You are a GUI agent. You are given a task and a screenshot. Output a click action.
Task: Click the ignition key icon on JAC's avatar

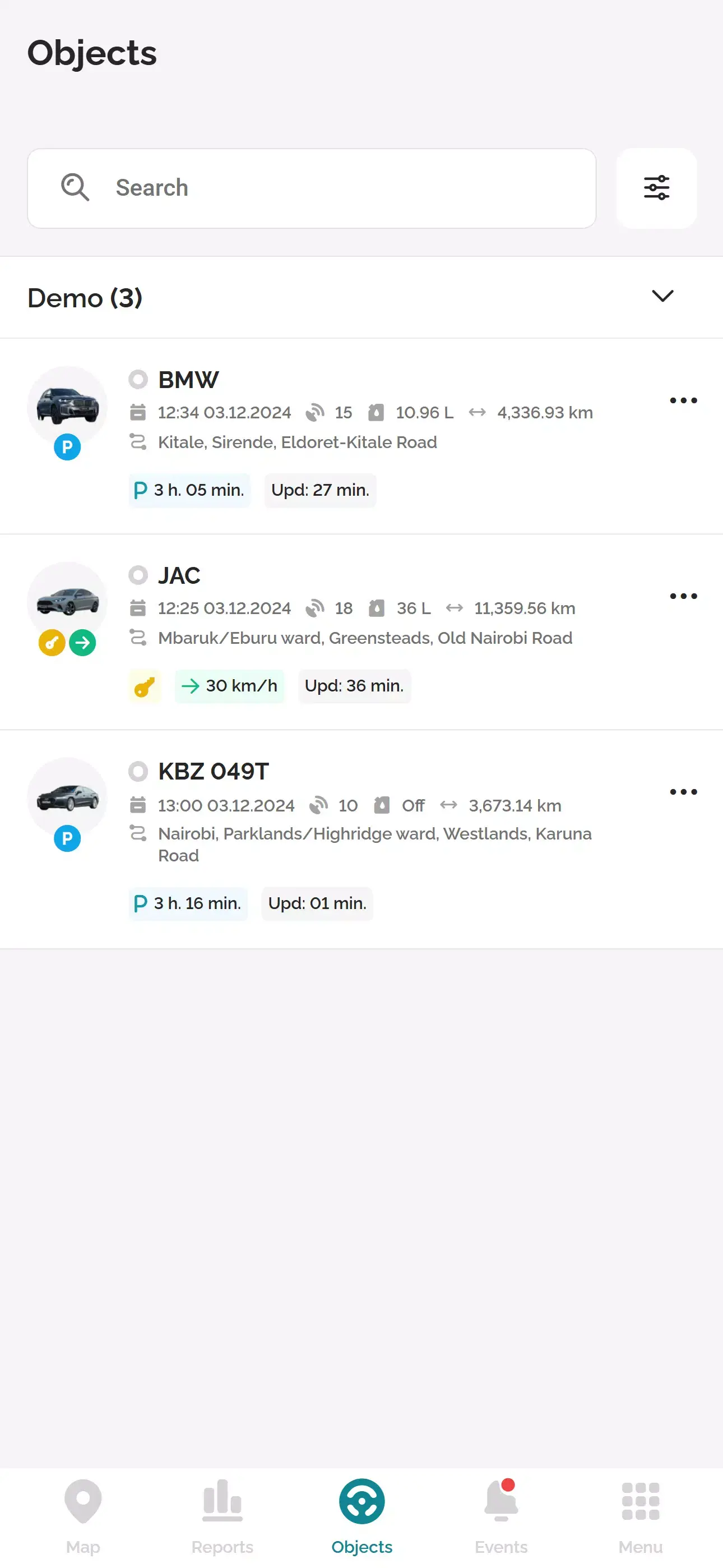pyautogui.click(x=51, y=642)
